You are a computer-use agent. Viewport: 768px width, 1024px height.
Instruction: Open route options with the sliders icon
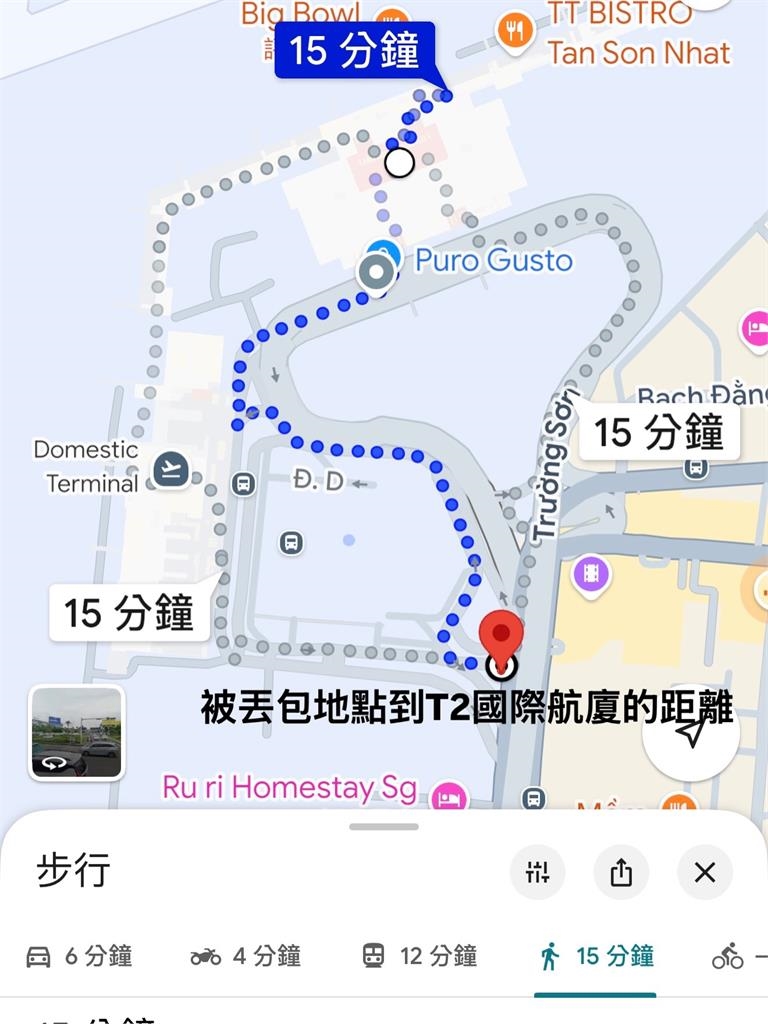pyautogui.click(x=537, y=872)
